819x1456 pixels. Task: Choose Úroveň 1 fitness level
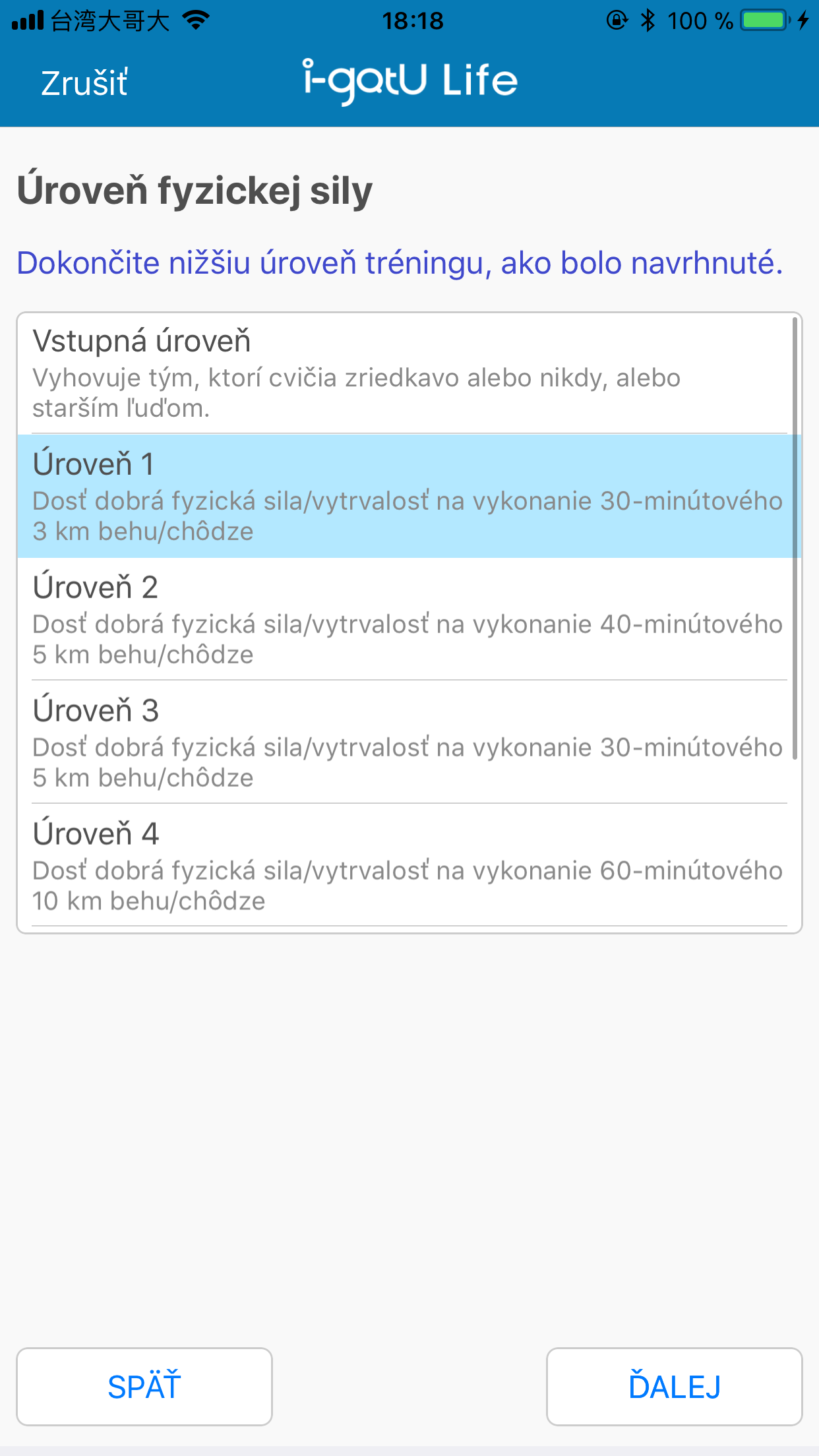tap(409, 496)
